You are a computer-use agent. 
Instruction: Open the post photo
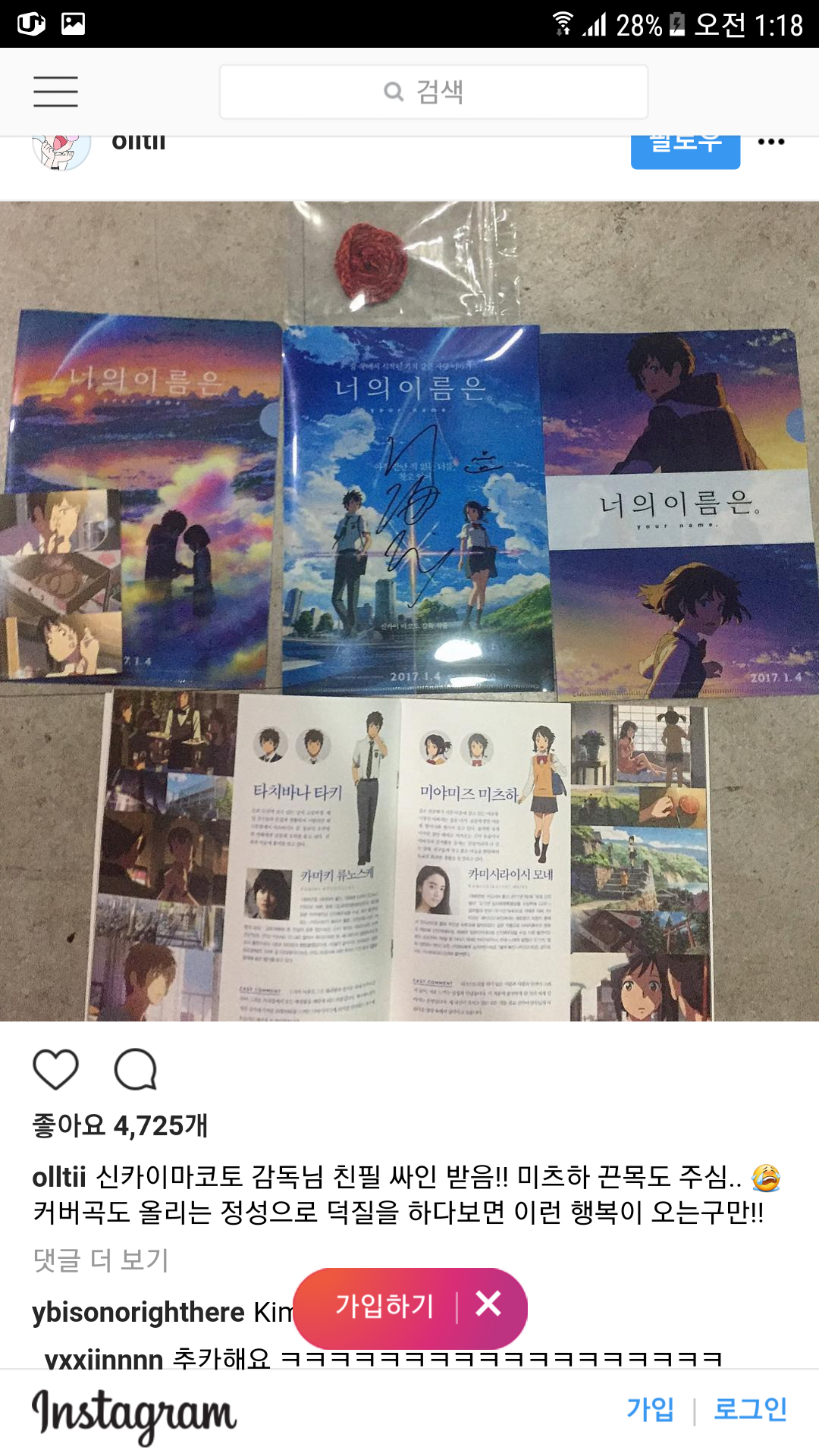point(409,610)
